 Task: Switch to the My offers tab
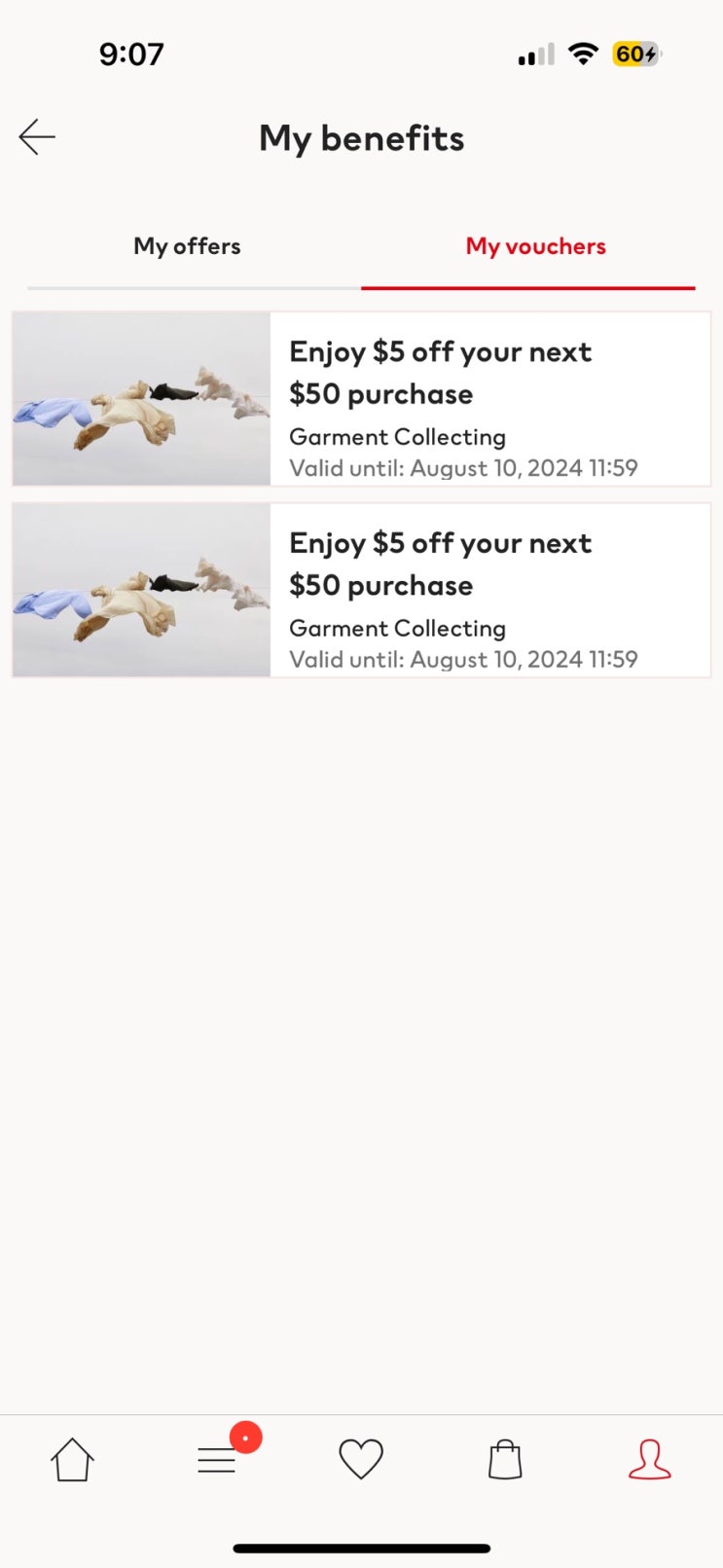(x=187, y=246)
